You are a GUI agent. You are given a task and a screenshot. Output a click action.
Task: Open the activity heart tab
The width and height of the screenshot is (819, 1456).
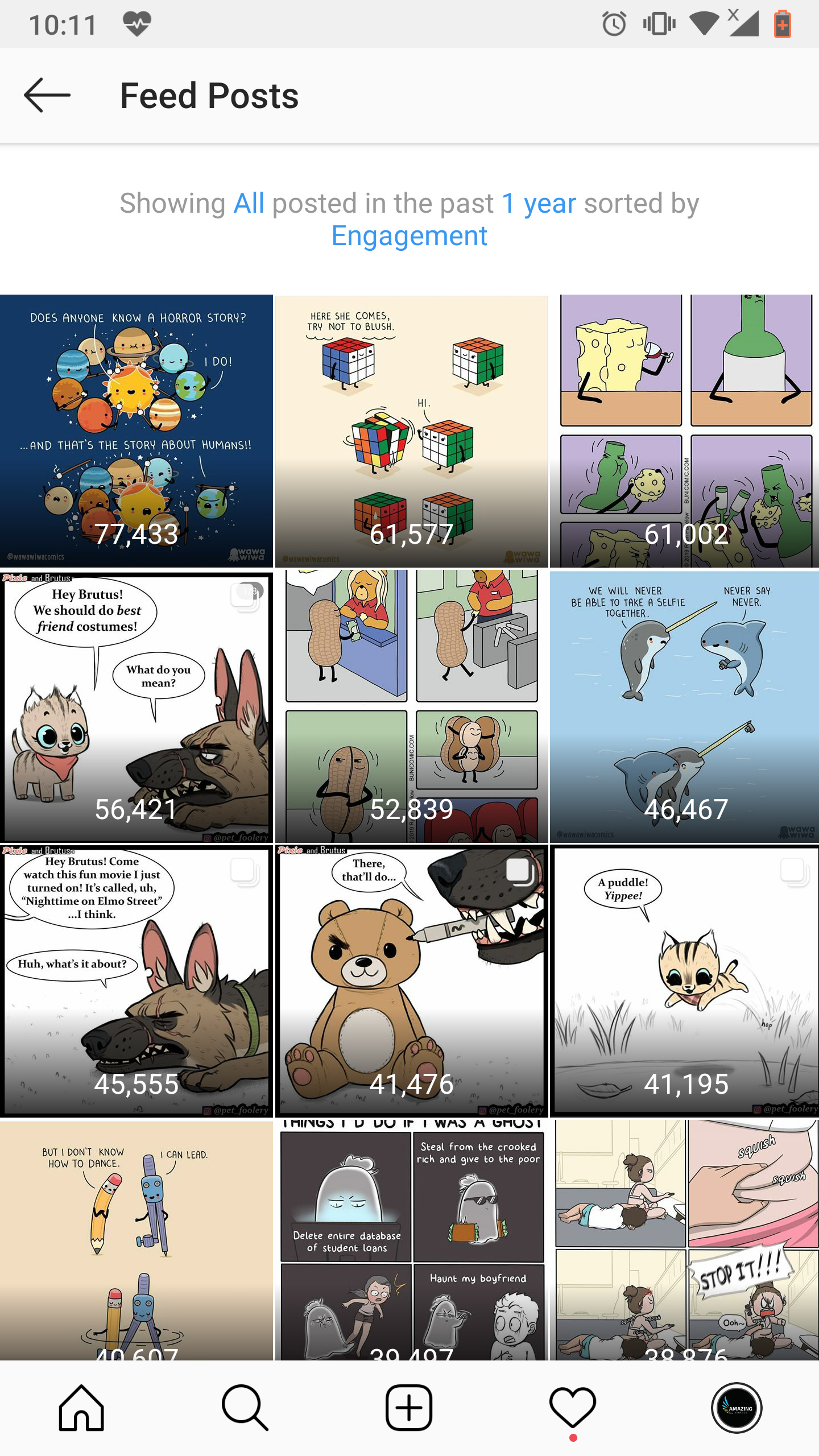tap(573, 1408)
